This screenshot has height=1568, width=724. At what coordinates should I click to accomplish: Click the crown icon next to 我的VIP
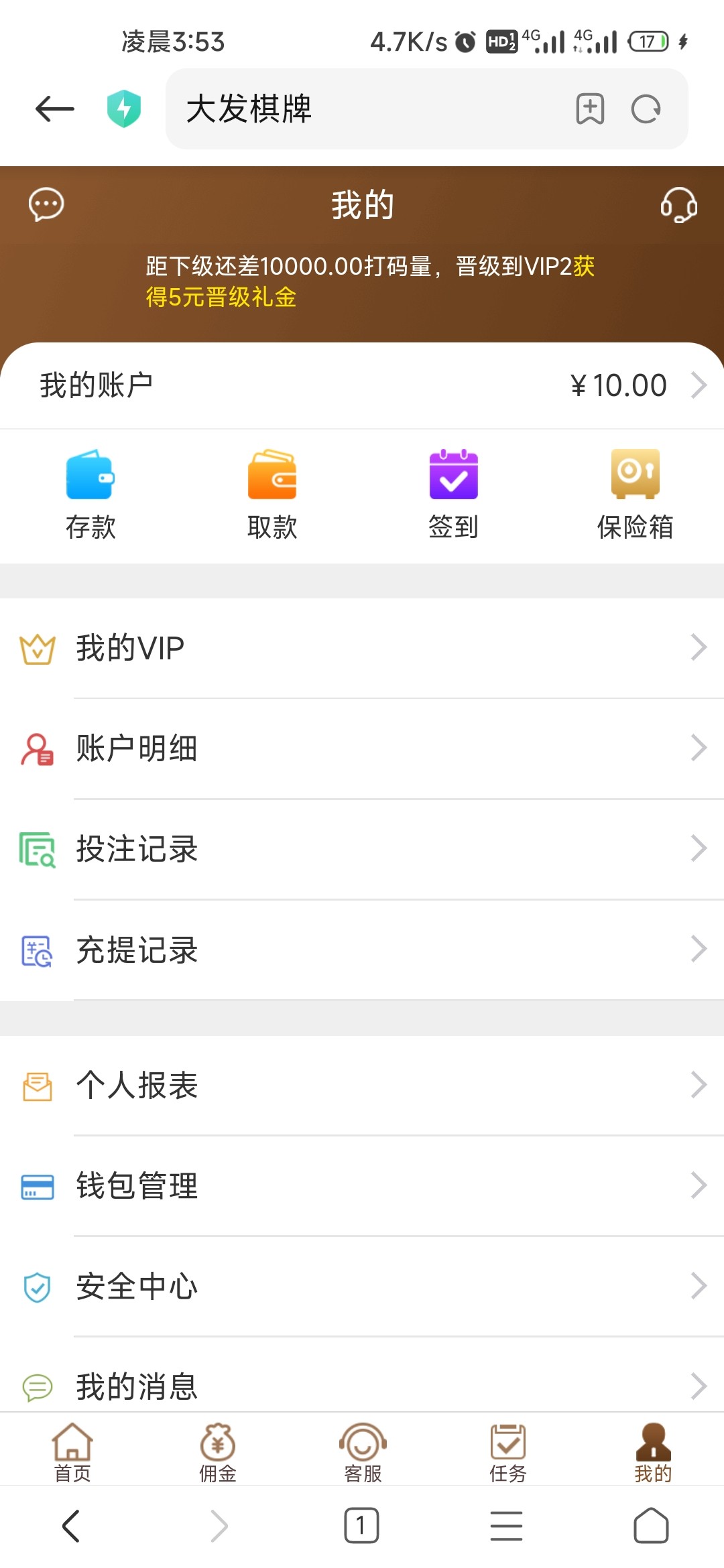point(38,647)
